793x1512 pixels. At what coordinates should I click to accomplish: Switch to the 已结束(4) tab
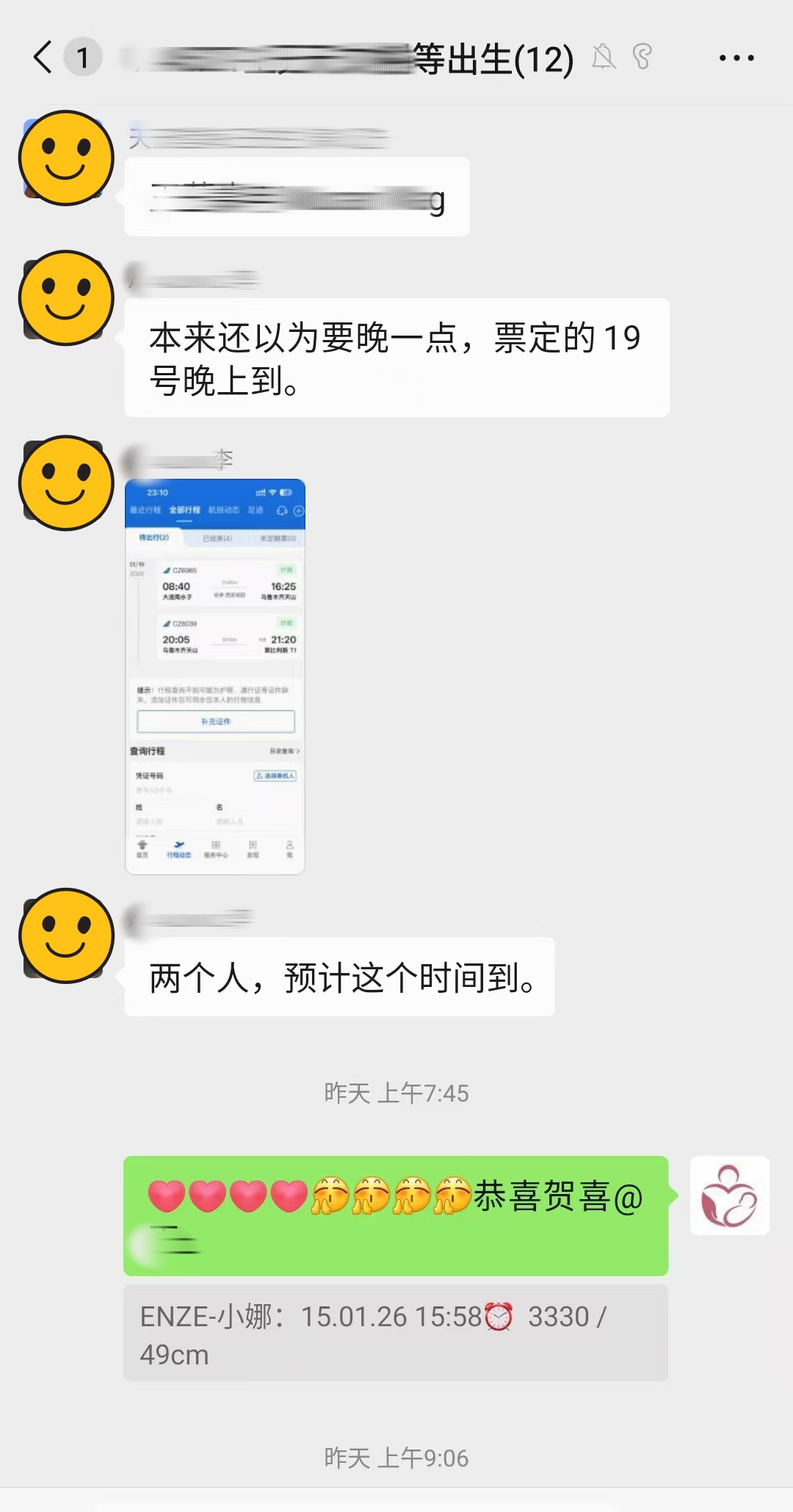tap(217, 538)
